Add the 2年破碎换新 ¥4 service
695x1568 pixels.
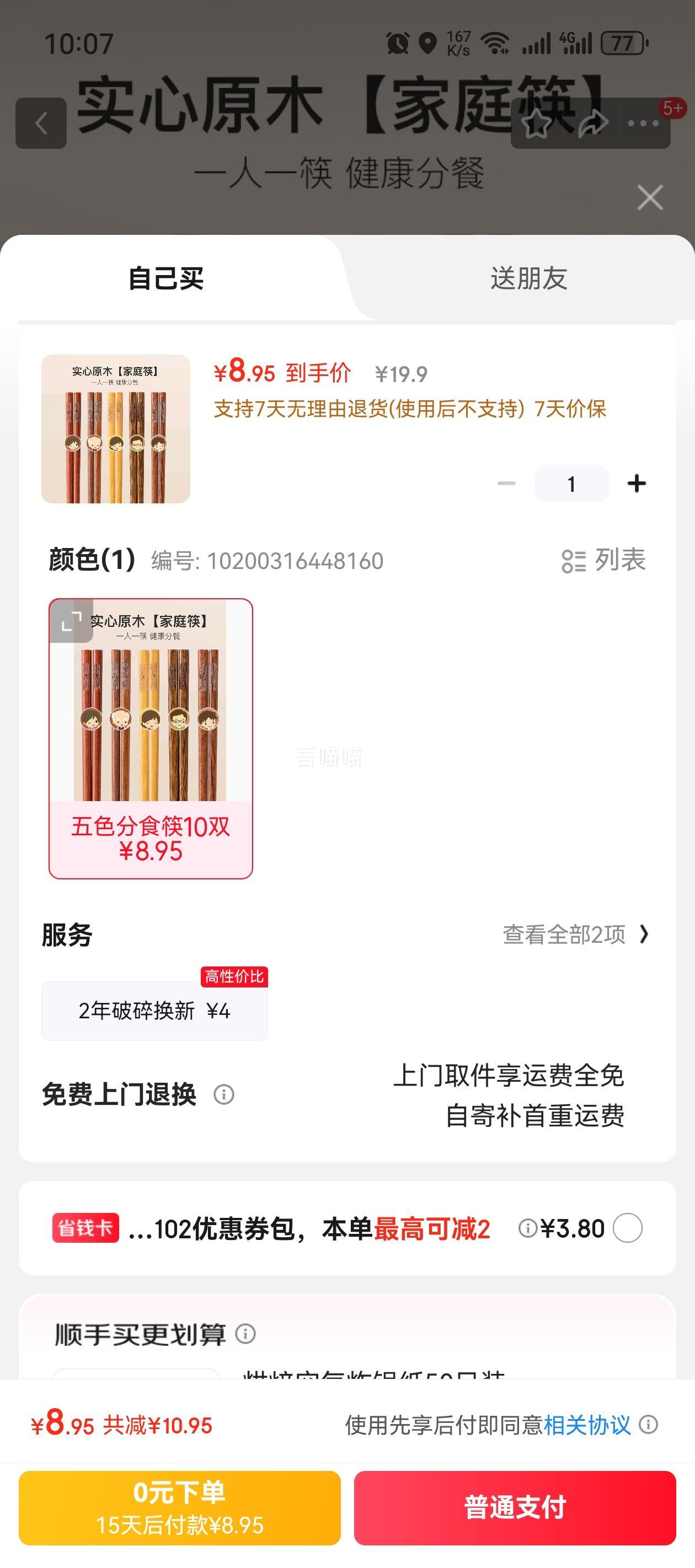pos(154,1011)
